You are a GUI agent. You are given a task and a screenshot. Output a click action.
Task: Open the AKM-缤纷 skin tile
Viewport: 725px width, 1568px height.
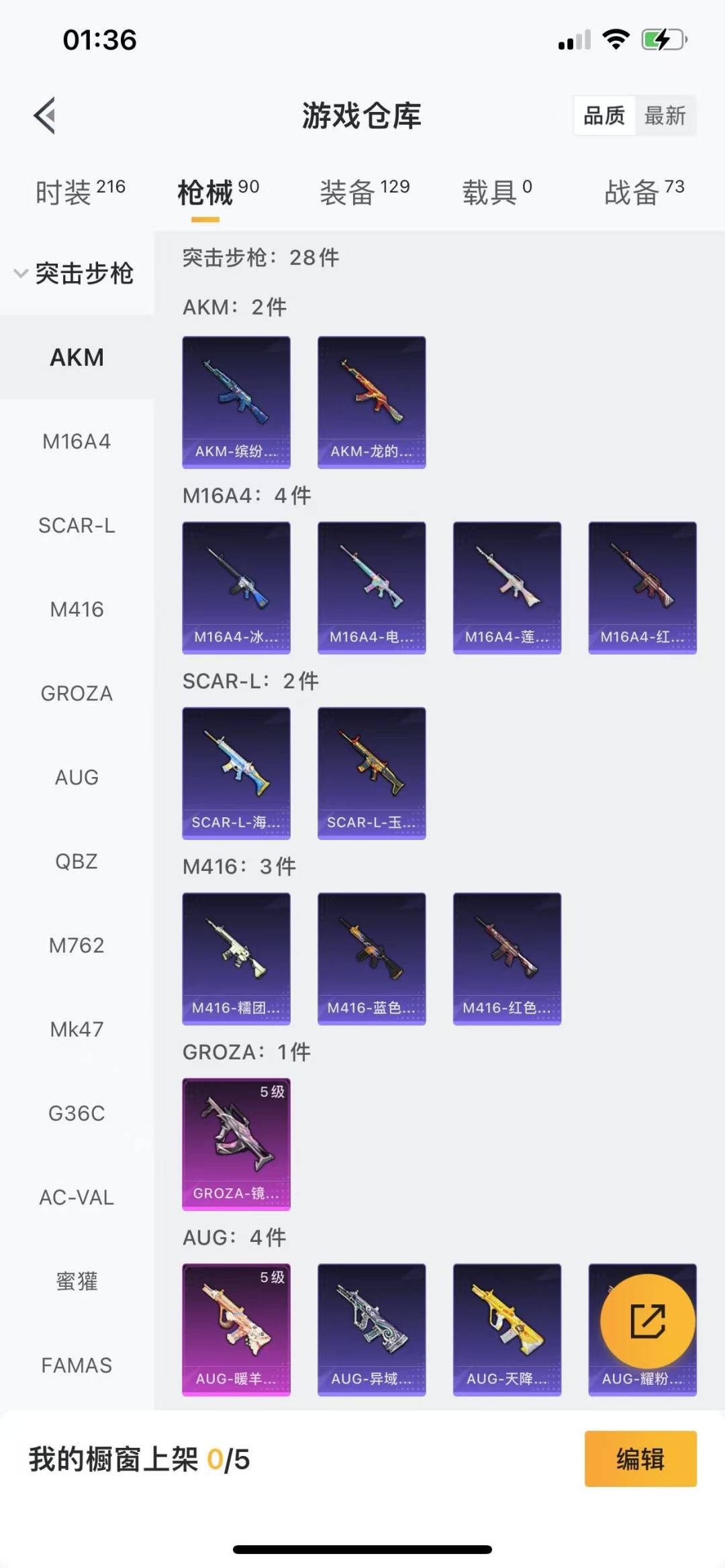(236, 402)
